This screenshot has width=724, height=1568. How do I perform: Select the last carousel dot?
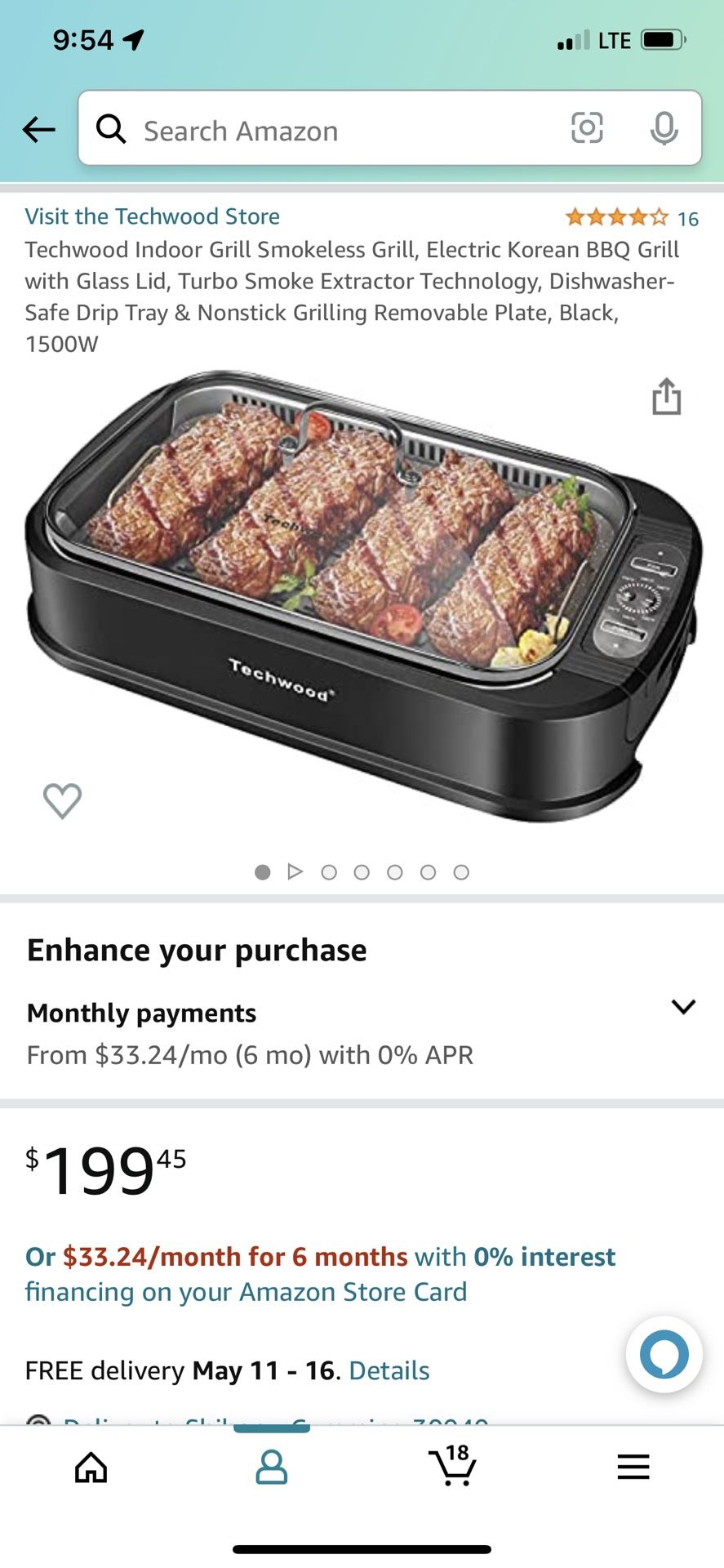pos(462,872)
